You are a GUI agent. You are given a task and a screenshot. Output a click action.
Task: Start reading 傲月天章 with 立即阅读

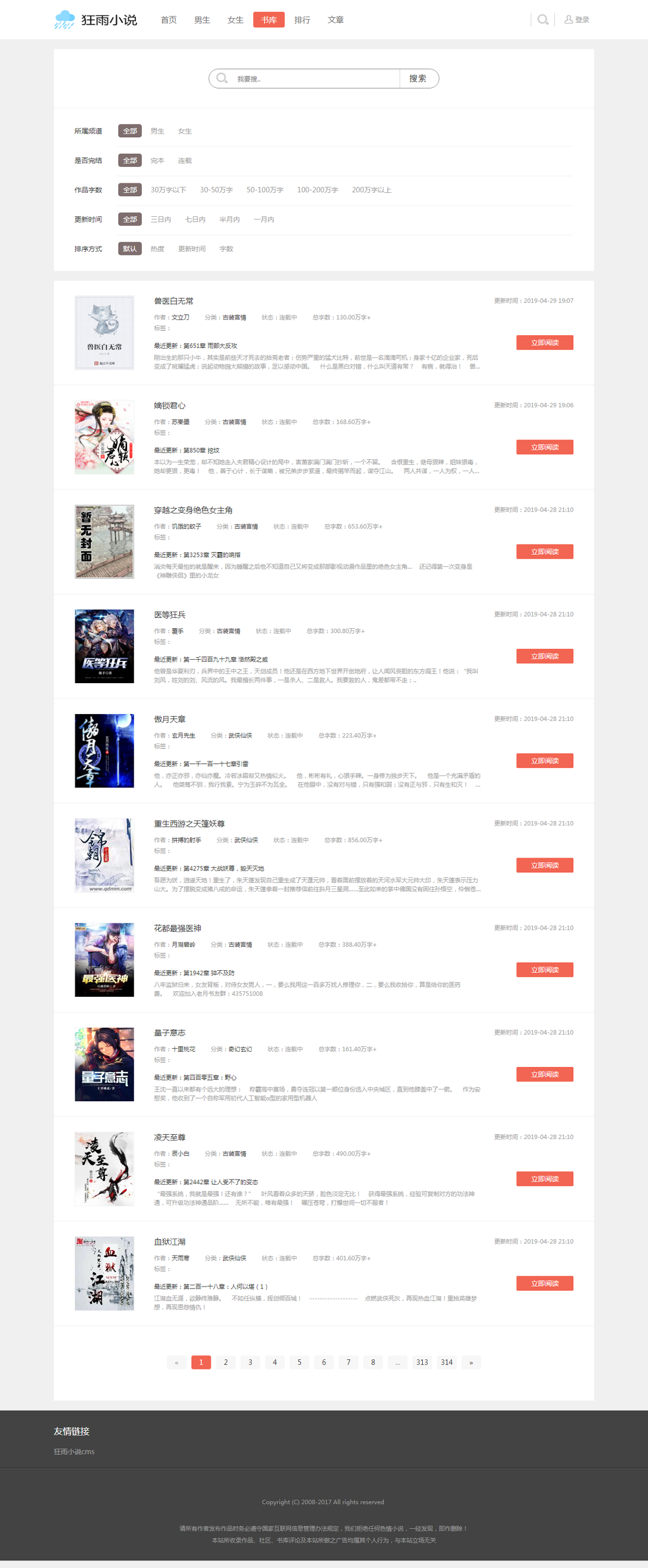[544, 761]
